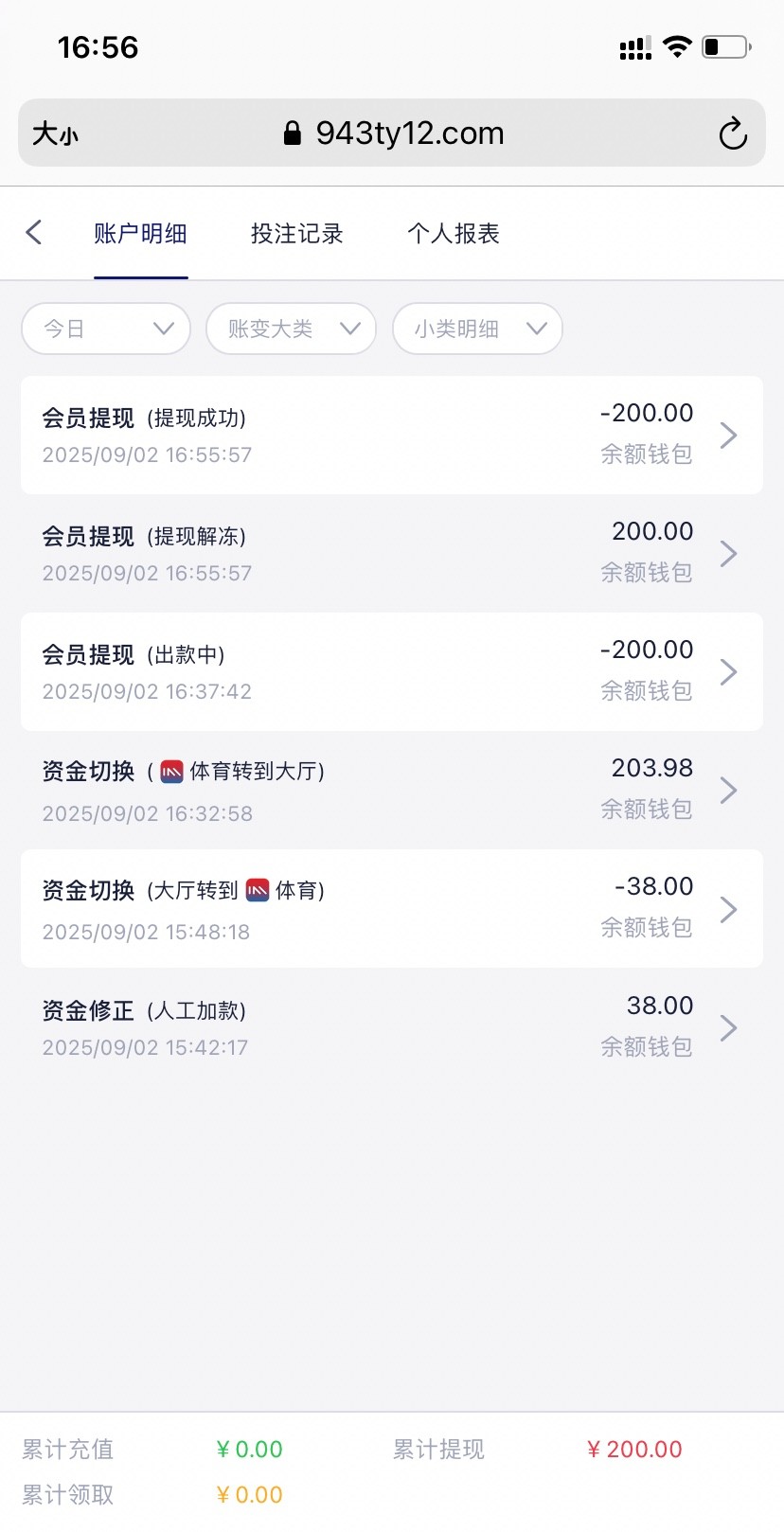
Task: Open the 账变大类 filter dropdown
Action: pyautogui.click(x=292, y=329)
